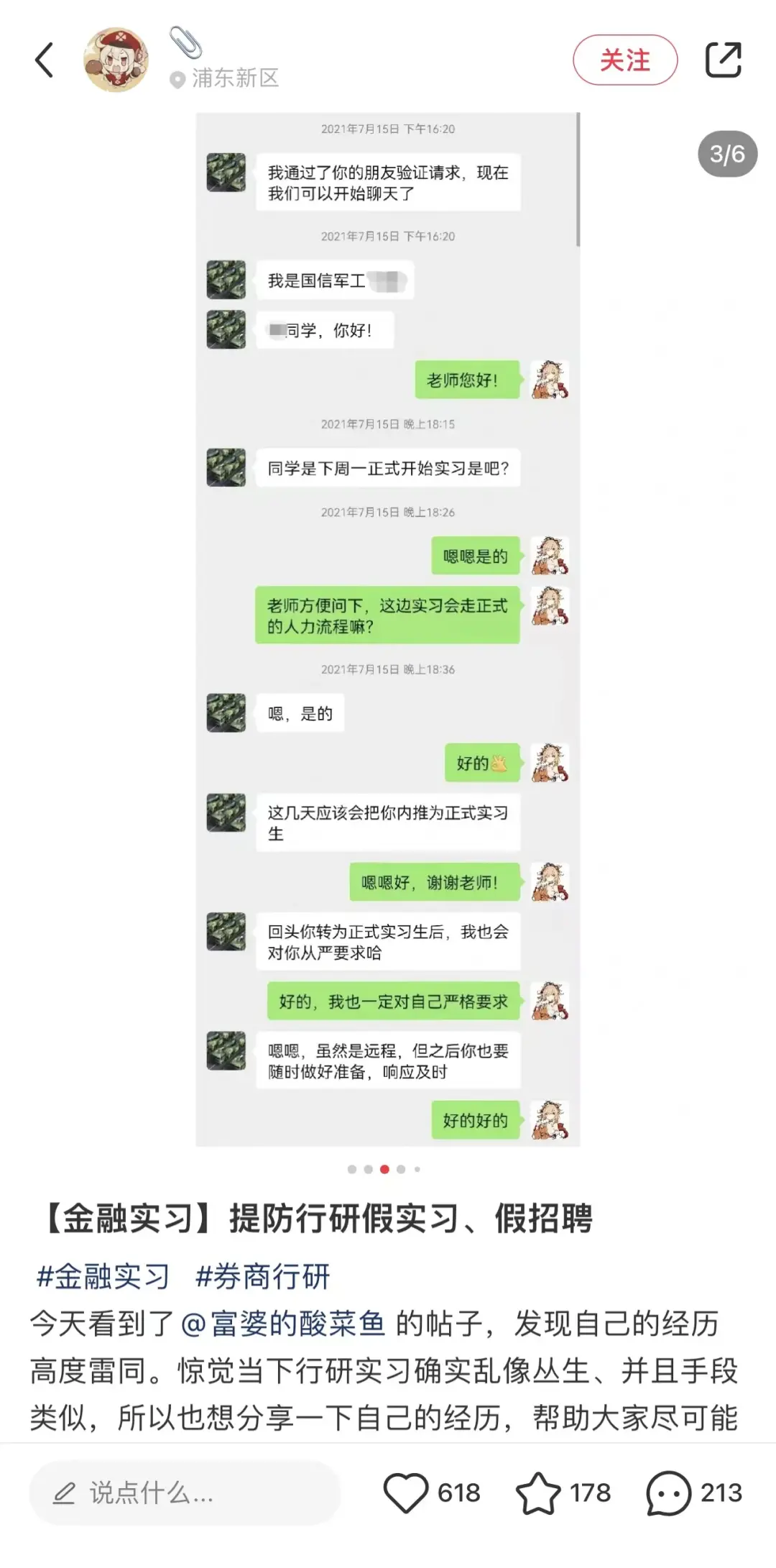Open the #券商行研 hashtag

click(262, 1276)
